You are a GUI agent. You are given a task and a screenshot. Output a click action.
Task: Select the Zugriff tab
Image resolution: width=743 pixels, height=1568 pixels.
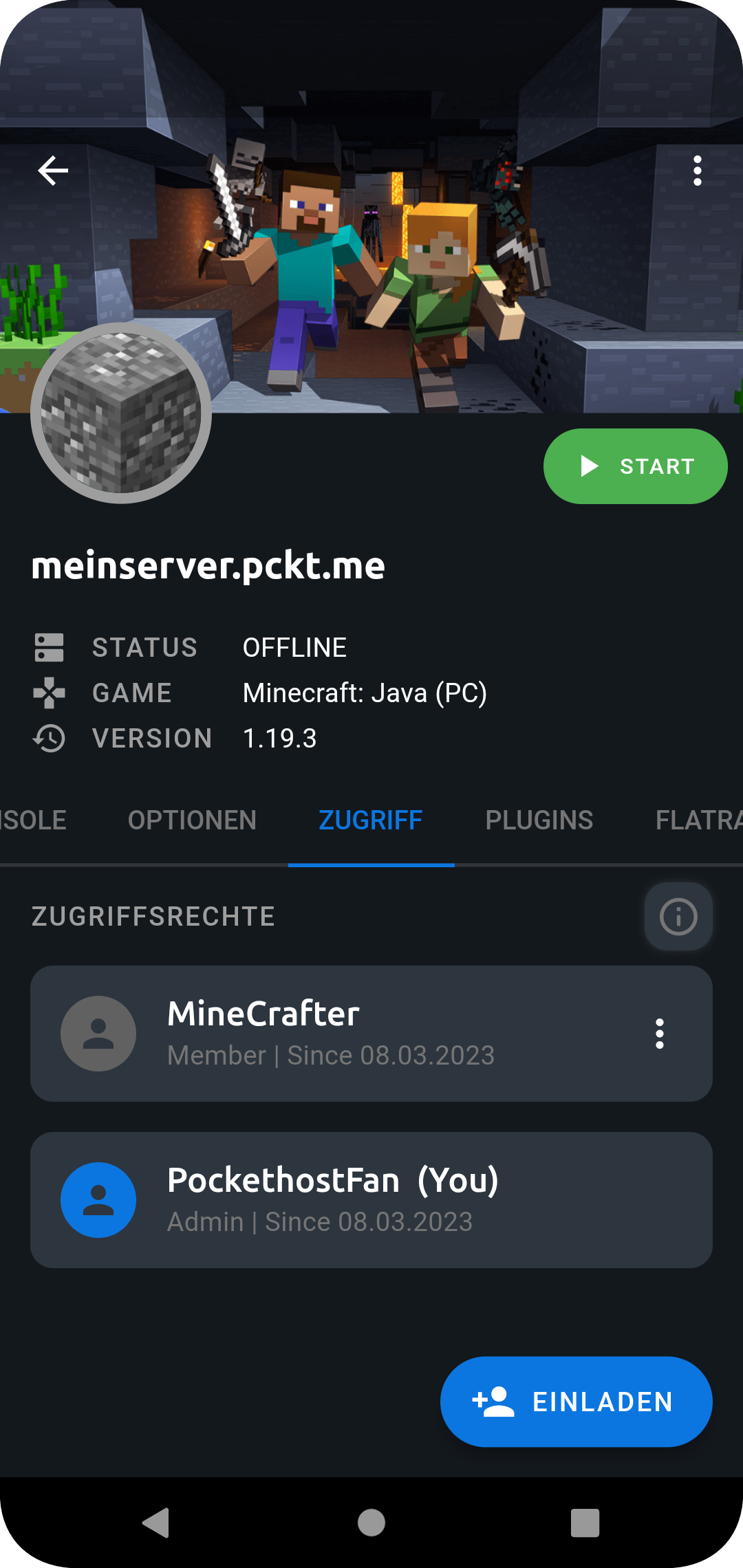371,820
